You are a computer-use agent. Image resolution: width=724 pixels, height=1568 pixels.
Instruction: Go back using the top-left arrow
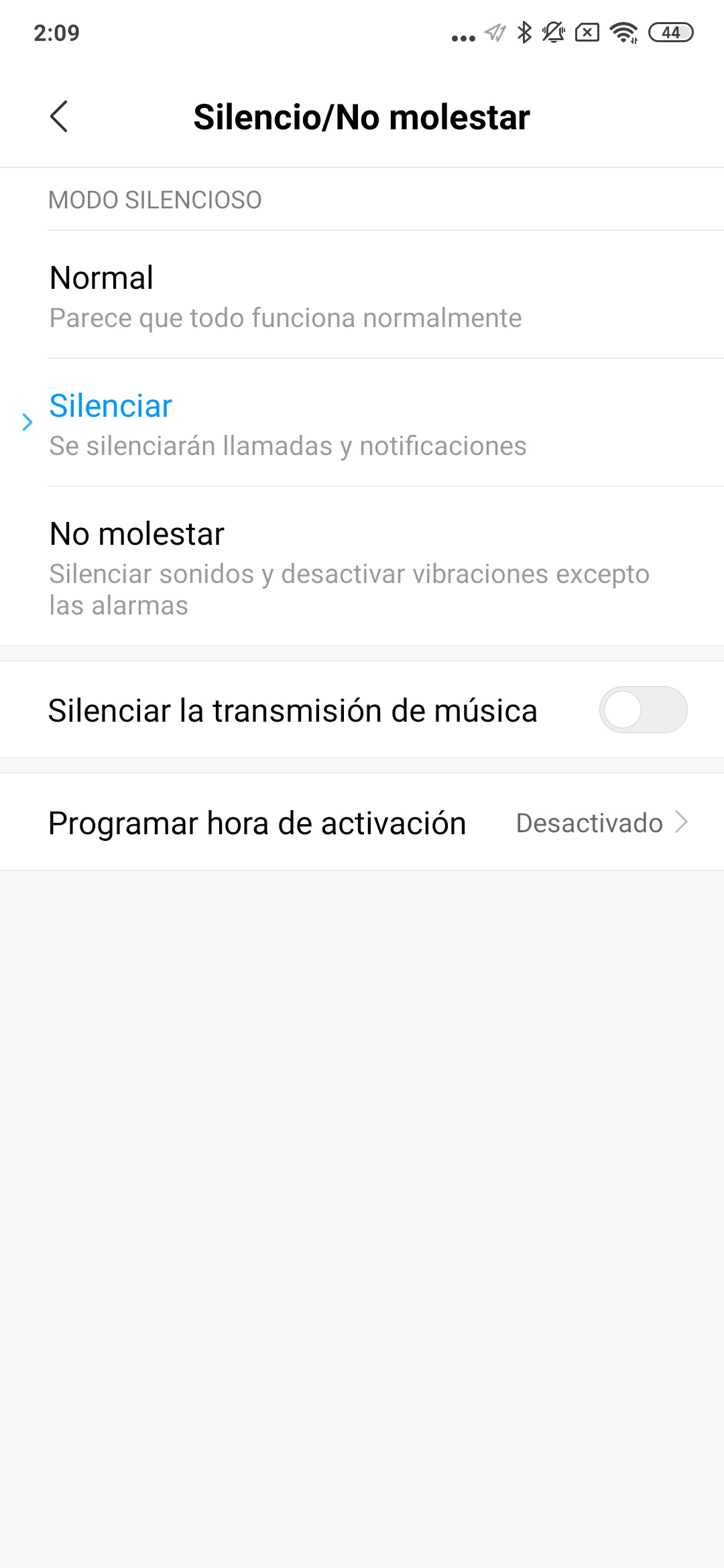pos(59,117)
